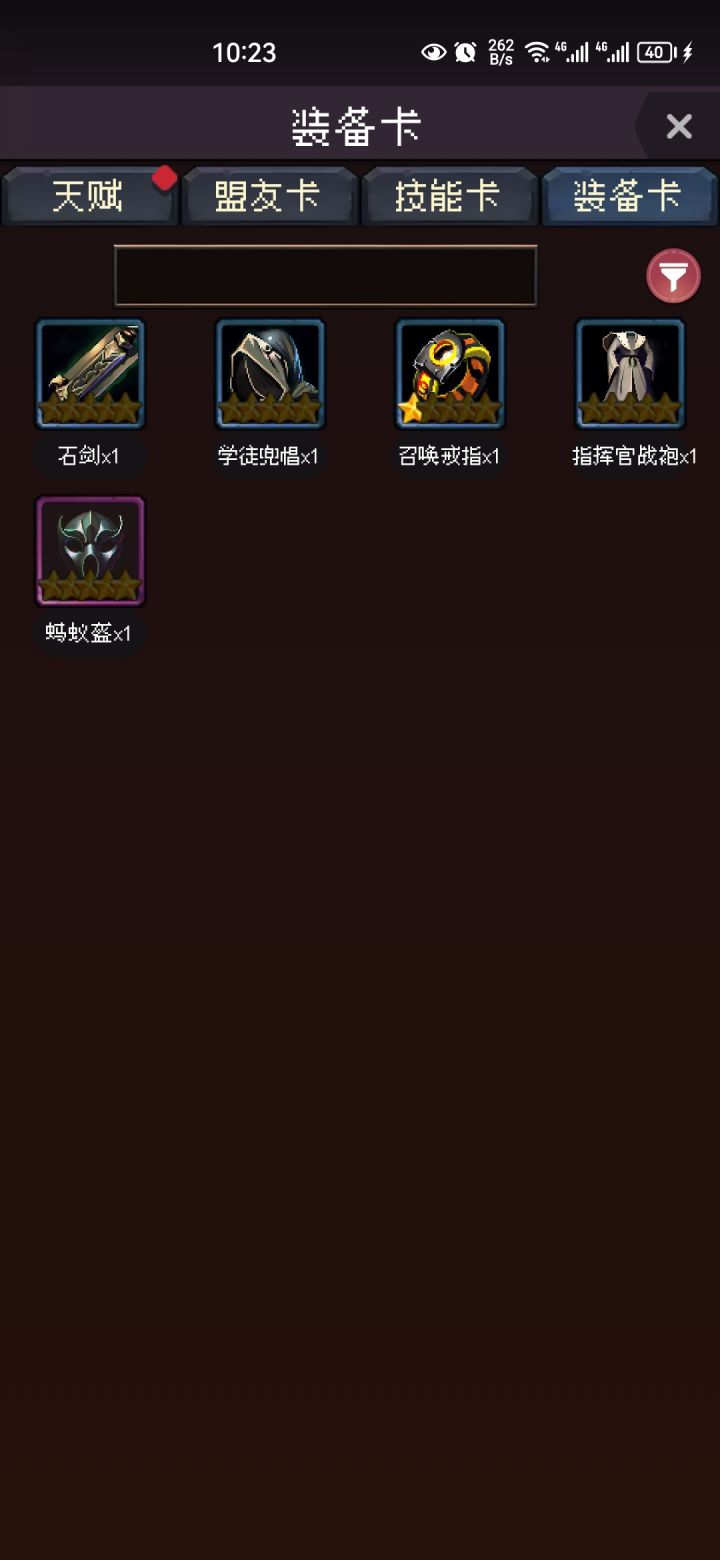Screen dimensions: 720x1560
Task: Open the 指挥官战袍 robe card
Action: (x=630, y=372)
